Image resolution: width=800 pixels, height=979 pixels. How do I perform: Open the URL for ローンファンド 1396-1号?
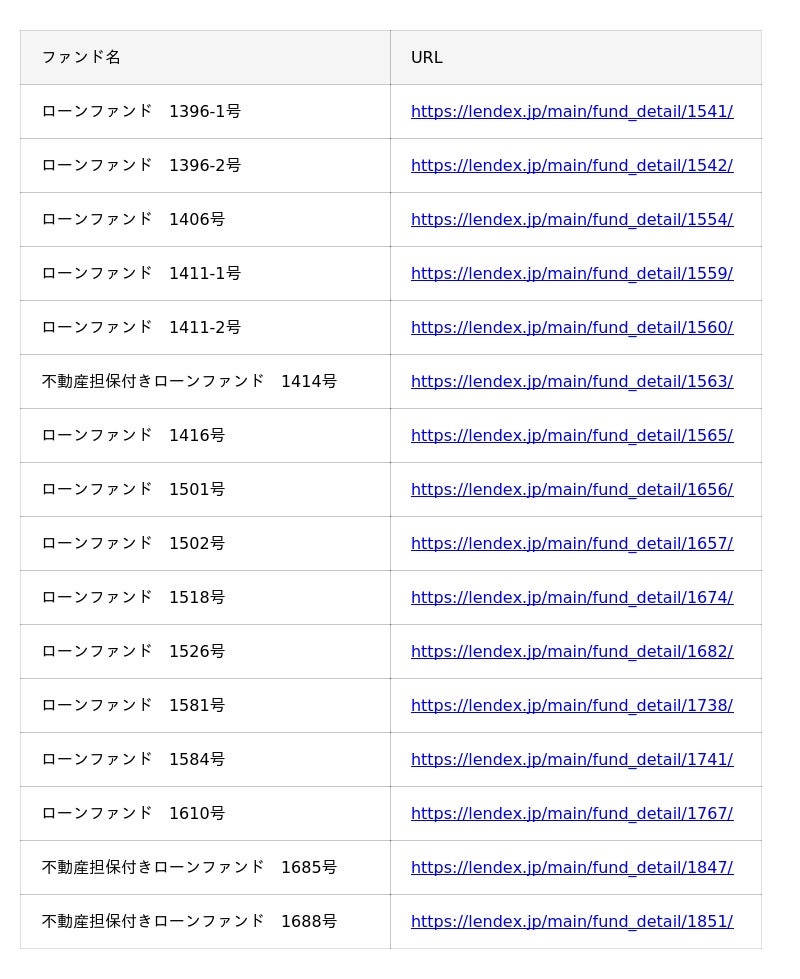pos(571,112)
